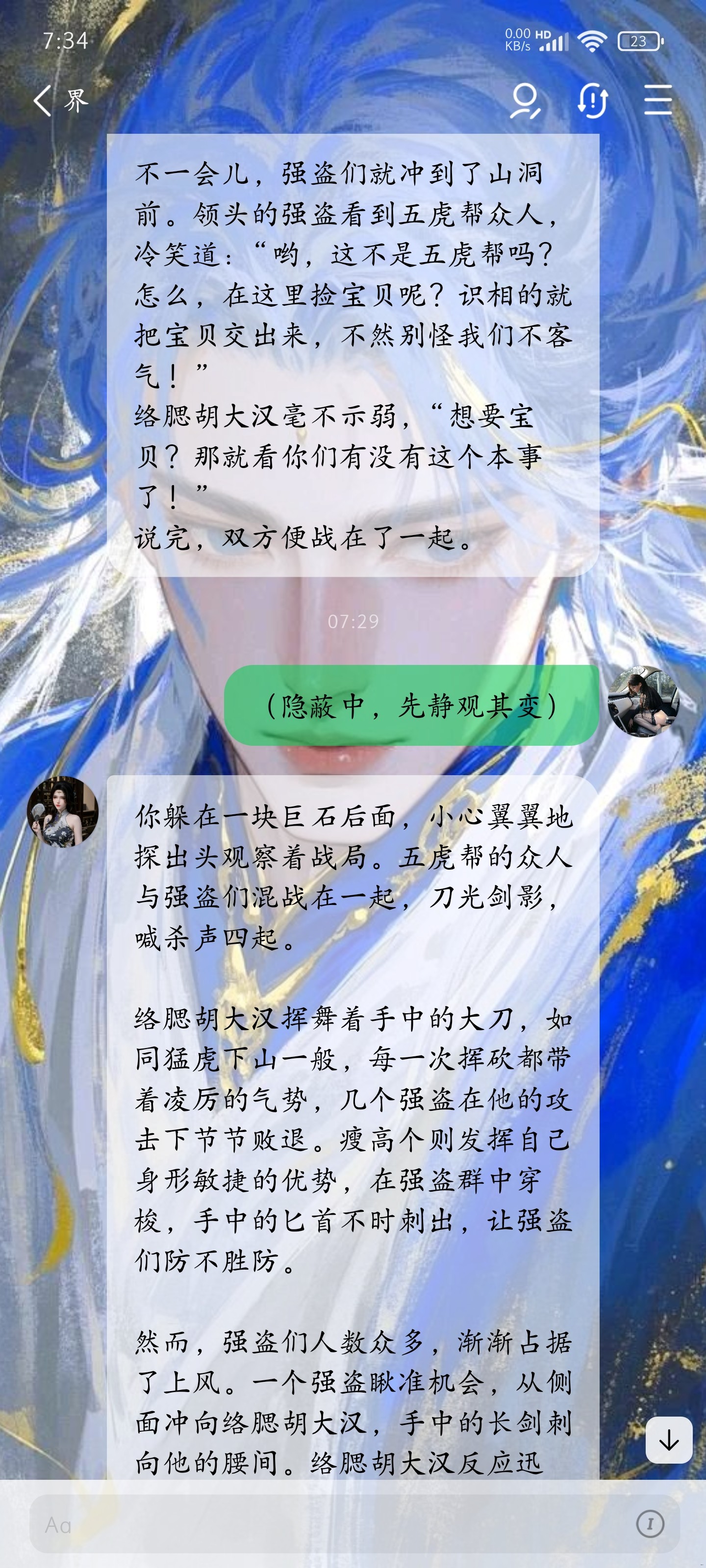Open the AI character's avatar
This screenshot has width=706, height=1568.
(x=63, y=811)
